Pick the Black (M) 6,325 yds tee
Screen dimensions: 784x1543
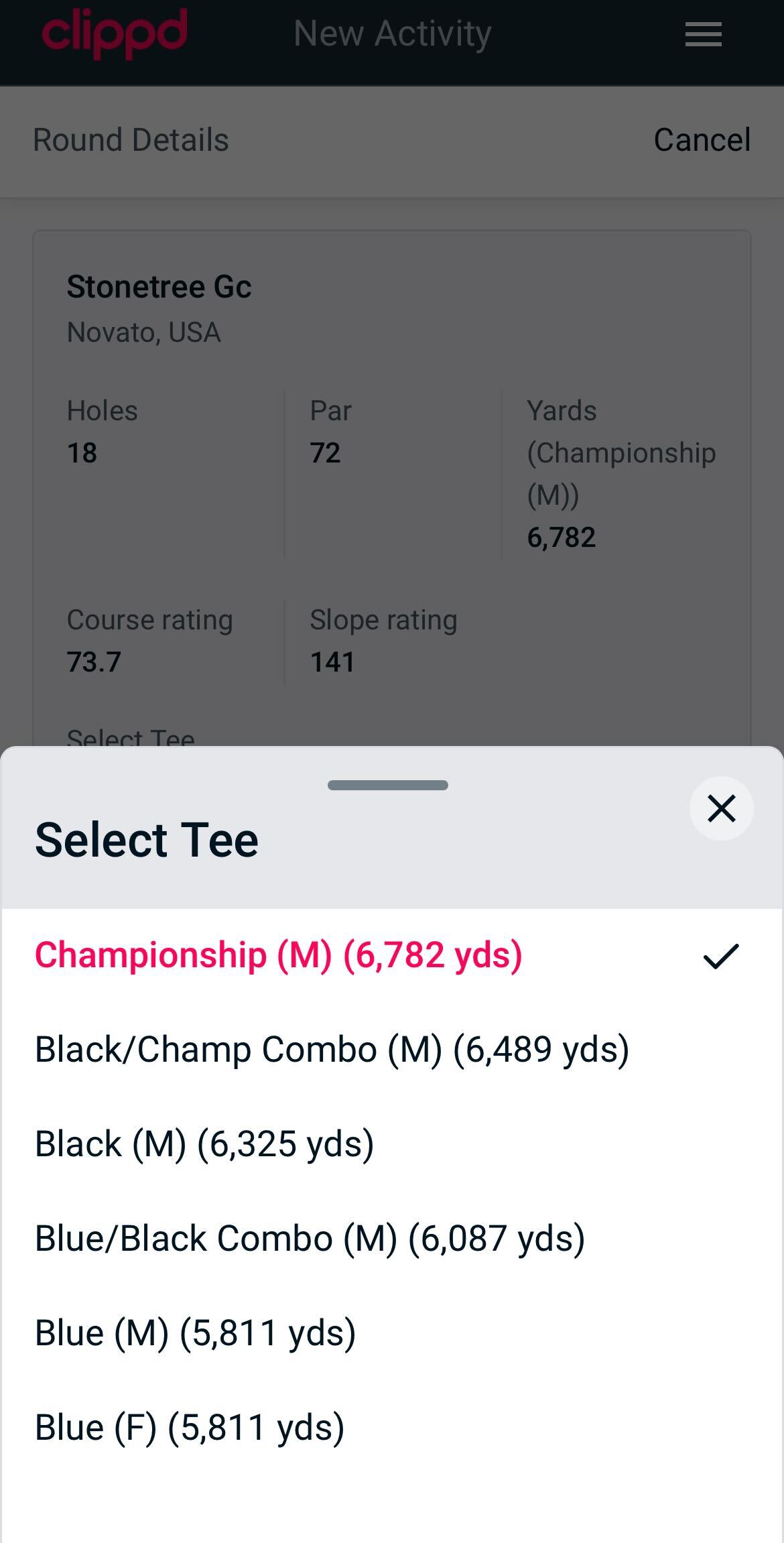[x=392, y=1144]
